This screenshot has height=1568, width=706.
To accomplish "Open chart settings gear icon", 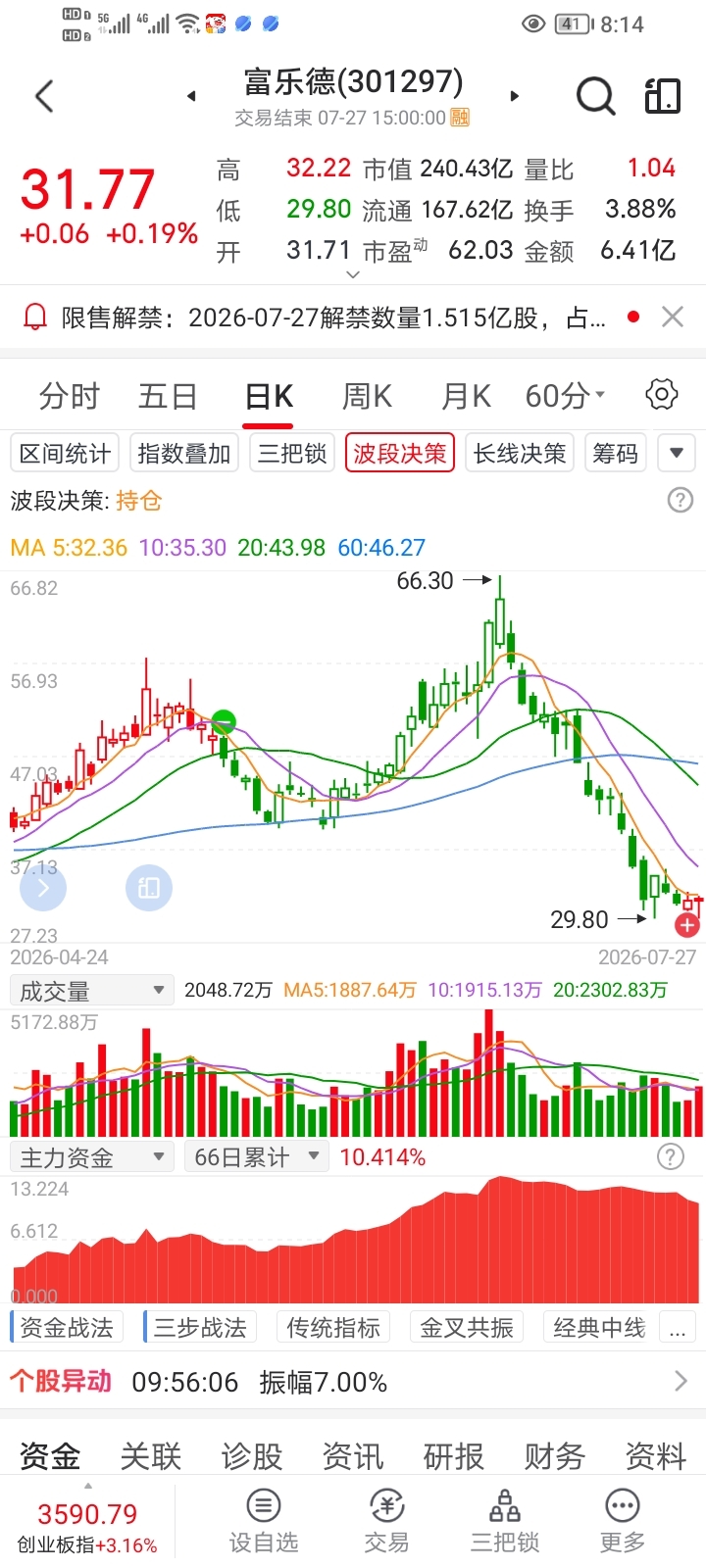I will tap(662, 394).
